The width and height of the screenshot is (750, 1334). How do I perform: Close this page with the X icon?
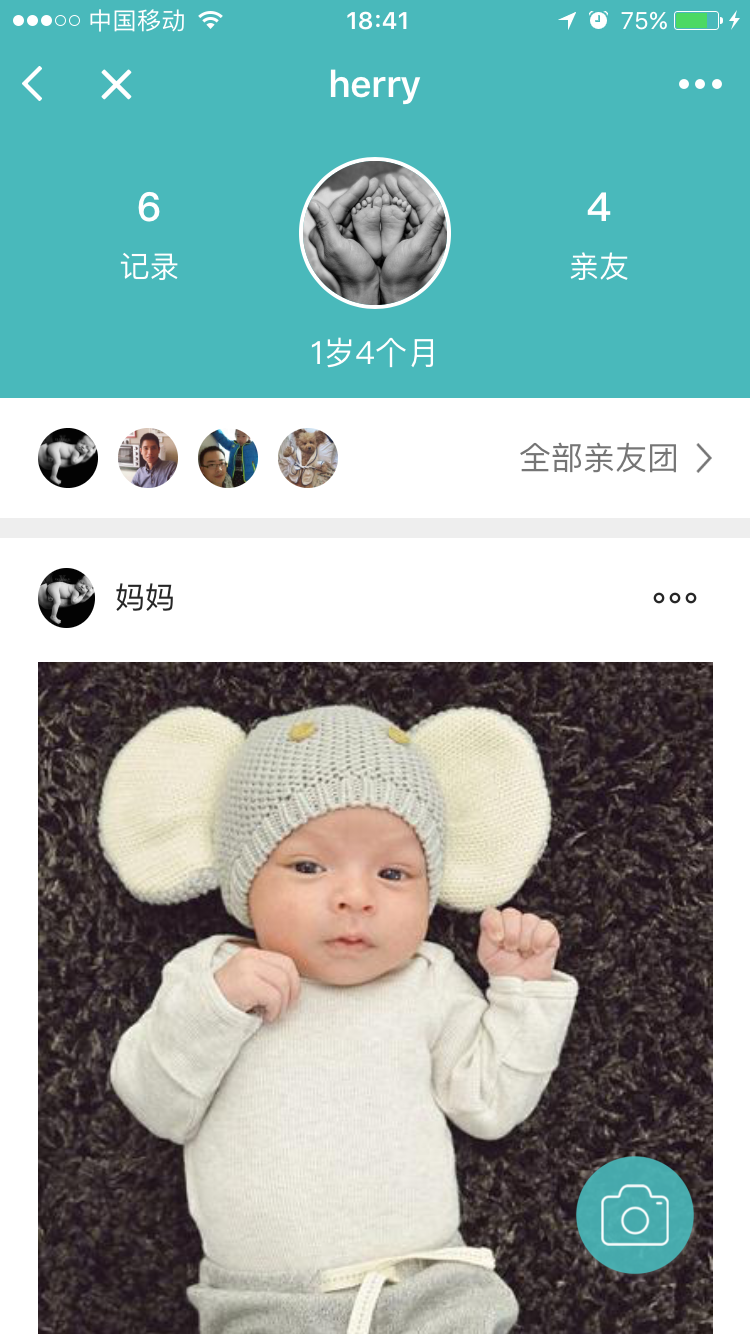coord(116,85)
